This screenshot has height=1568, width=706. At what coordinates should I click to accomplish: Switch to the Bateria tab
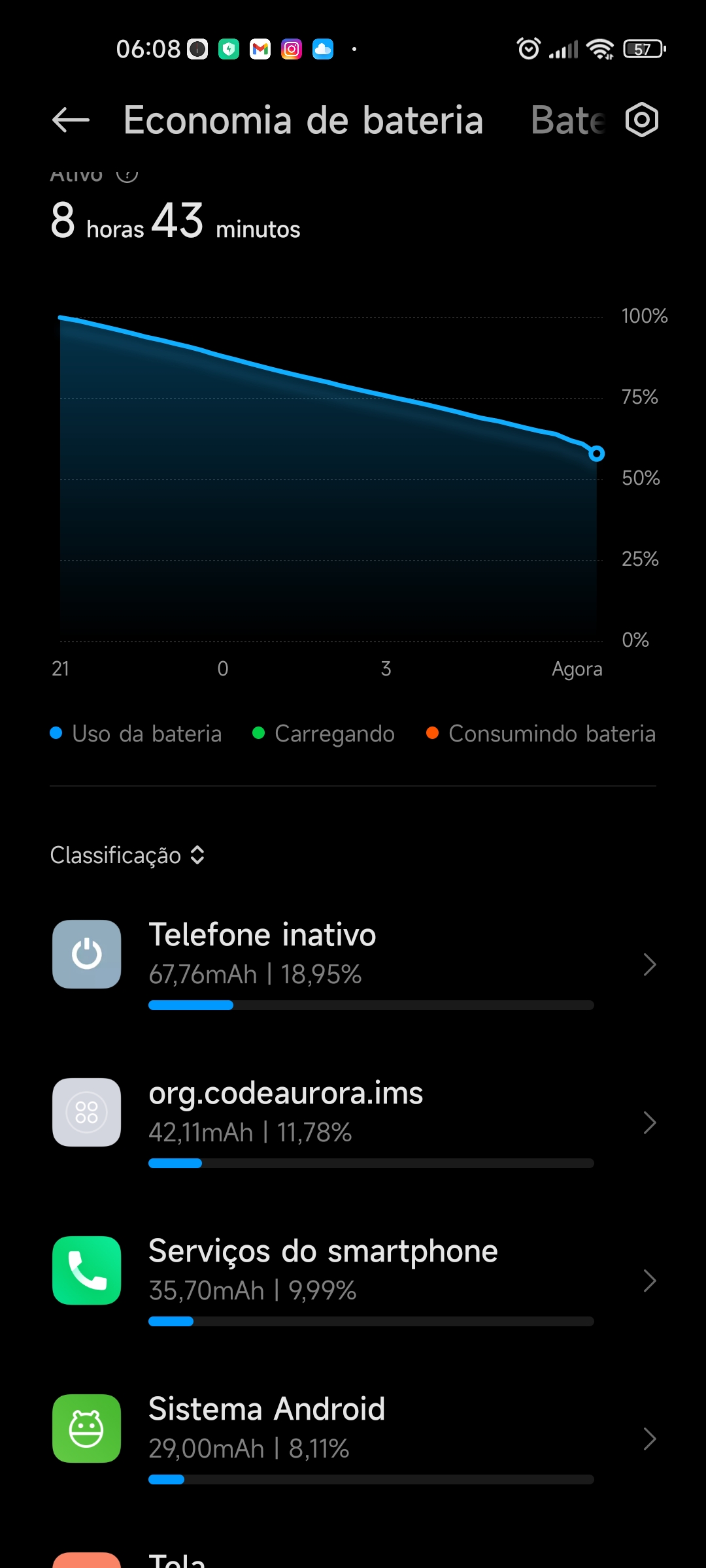click(569, 120)
